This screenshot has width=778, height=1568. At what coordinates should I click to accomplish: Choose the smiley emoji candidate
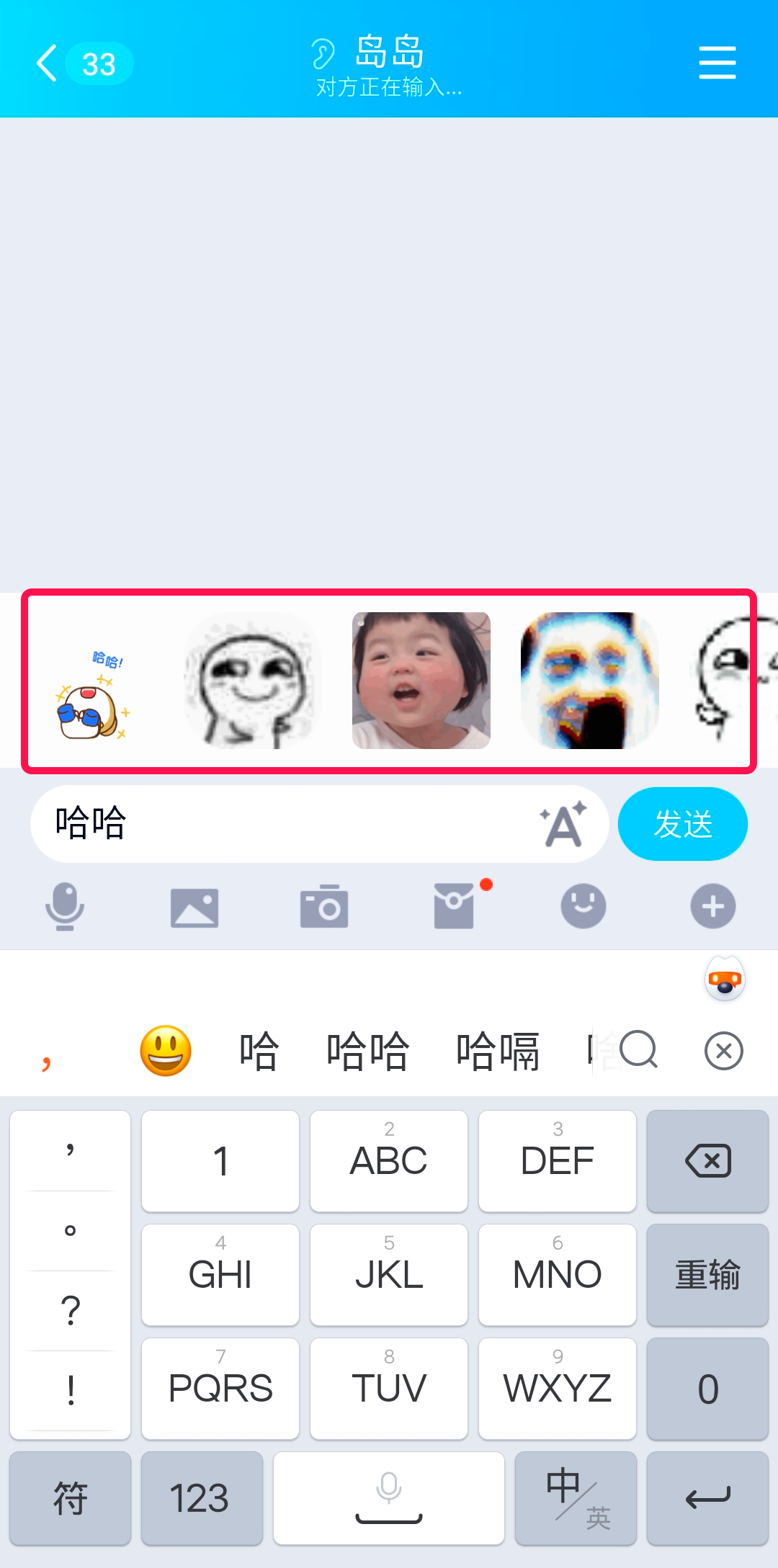166,1052
